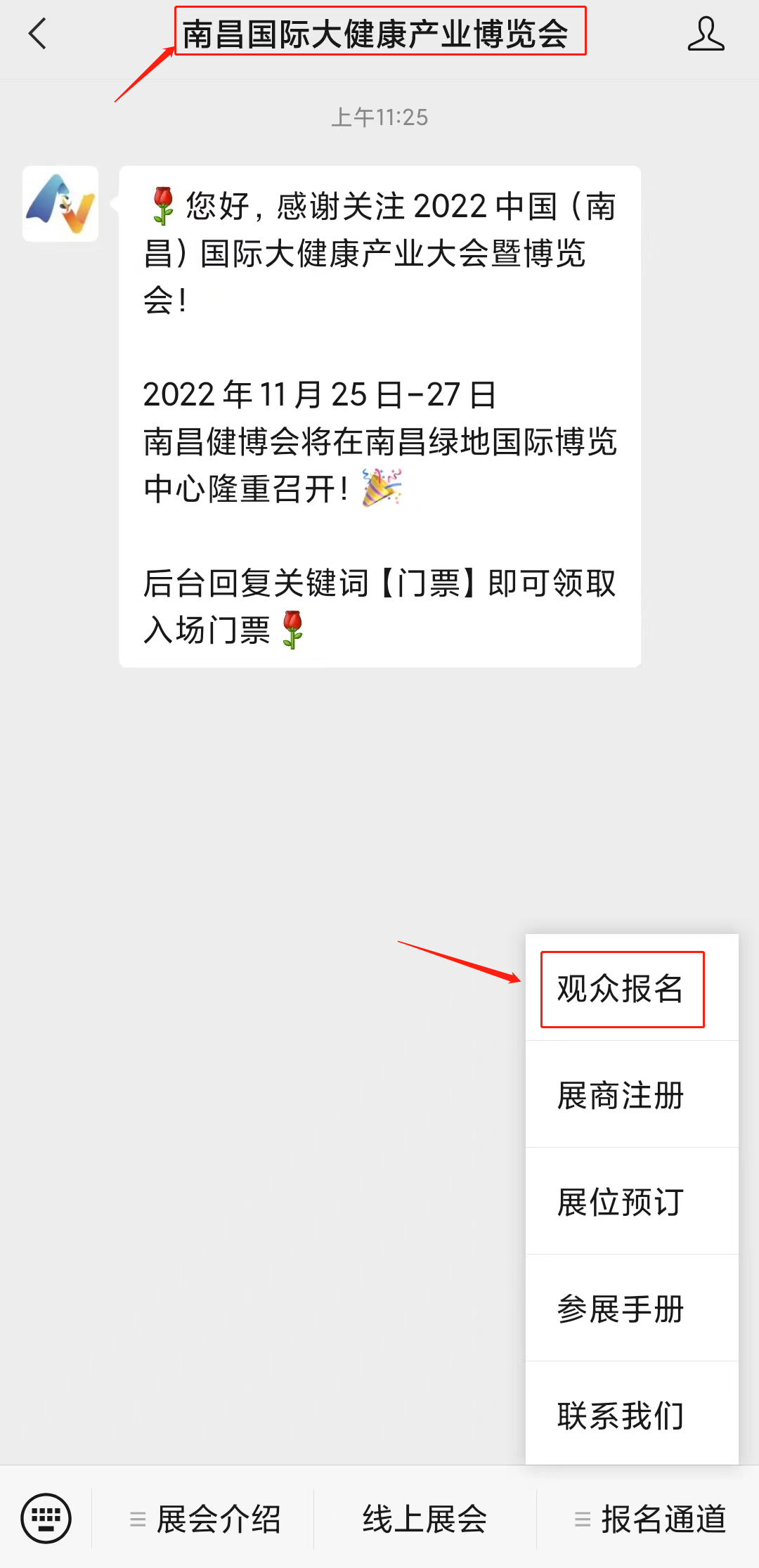Open the 参展手册 entry
Viewport: 759px width, 1568px height.
[621, 1309]
